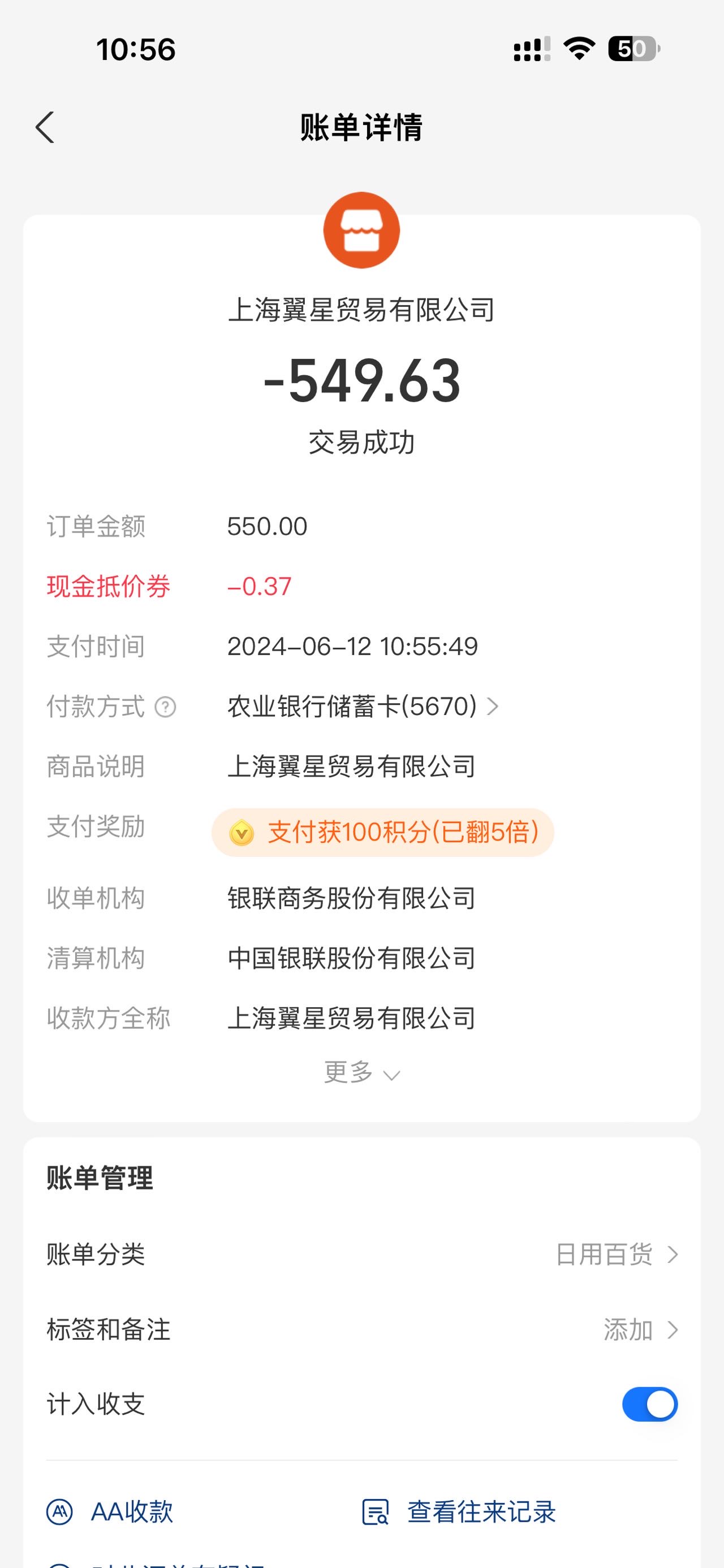The height and width of the screenshot is (1568, 724).
Task: Open 查看往来记录
Action: (459, 1512)
